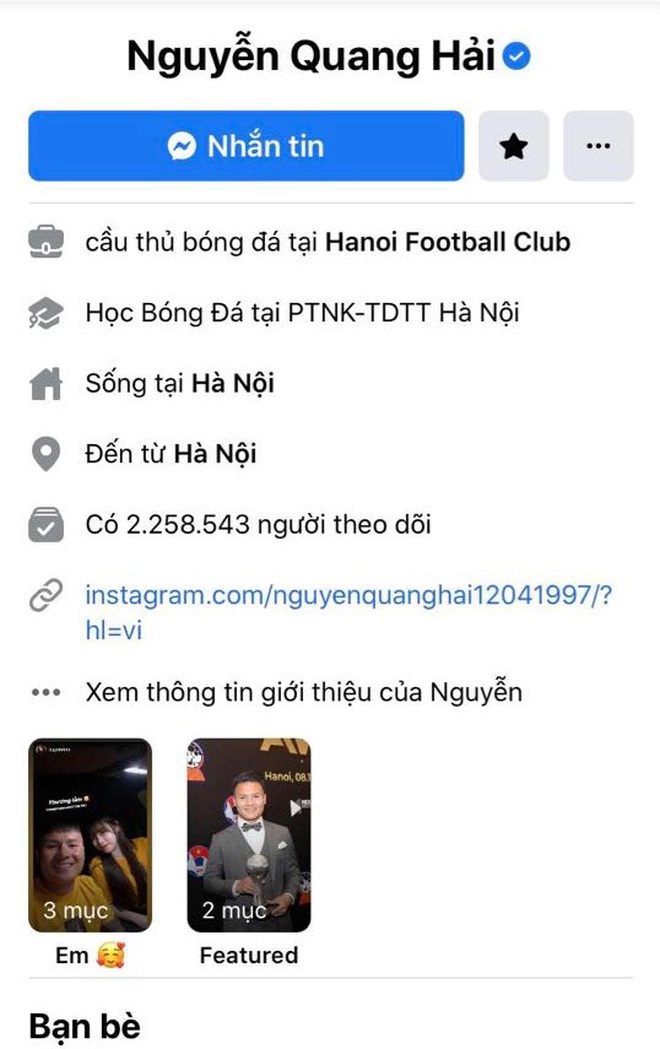Add to favorites with the star button
The image size is (660, 1049).
coord(514,146)
